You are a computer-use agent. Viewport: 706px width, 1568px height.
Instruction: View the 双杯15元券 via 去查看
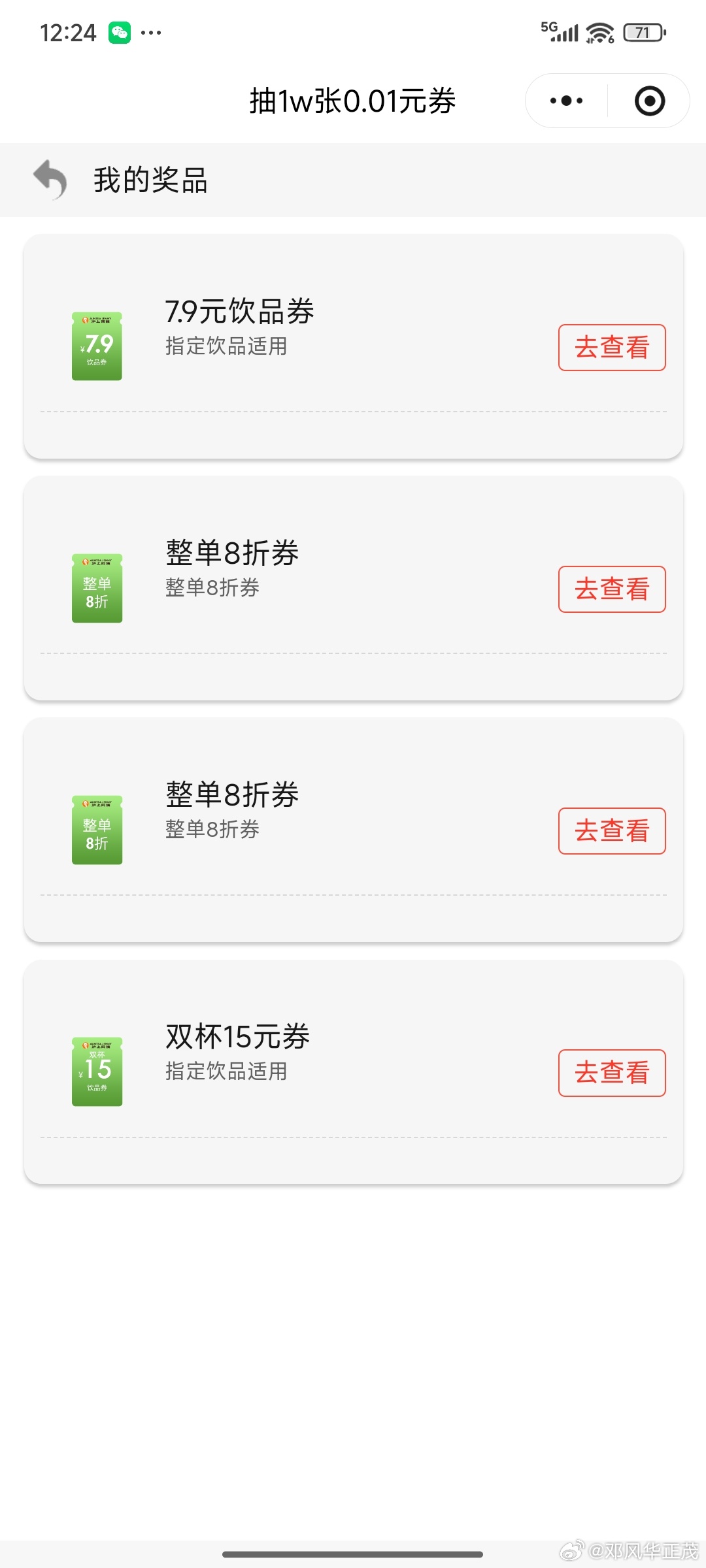612,1073
